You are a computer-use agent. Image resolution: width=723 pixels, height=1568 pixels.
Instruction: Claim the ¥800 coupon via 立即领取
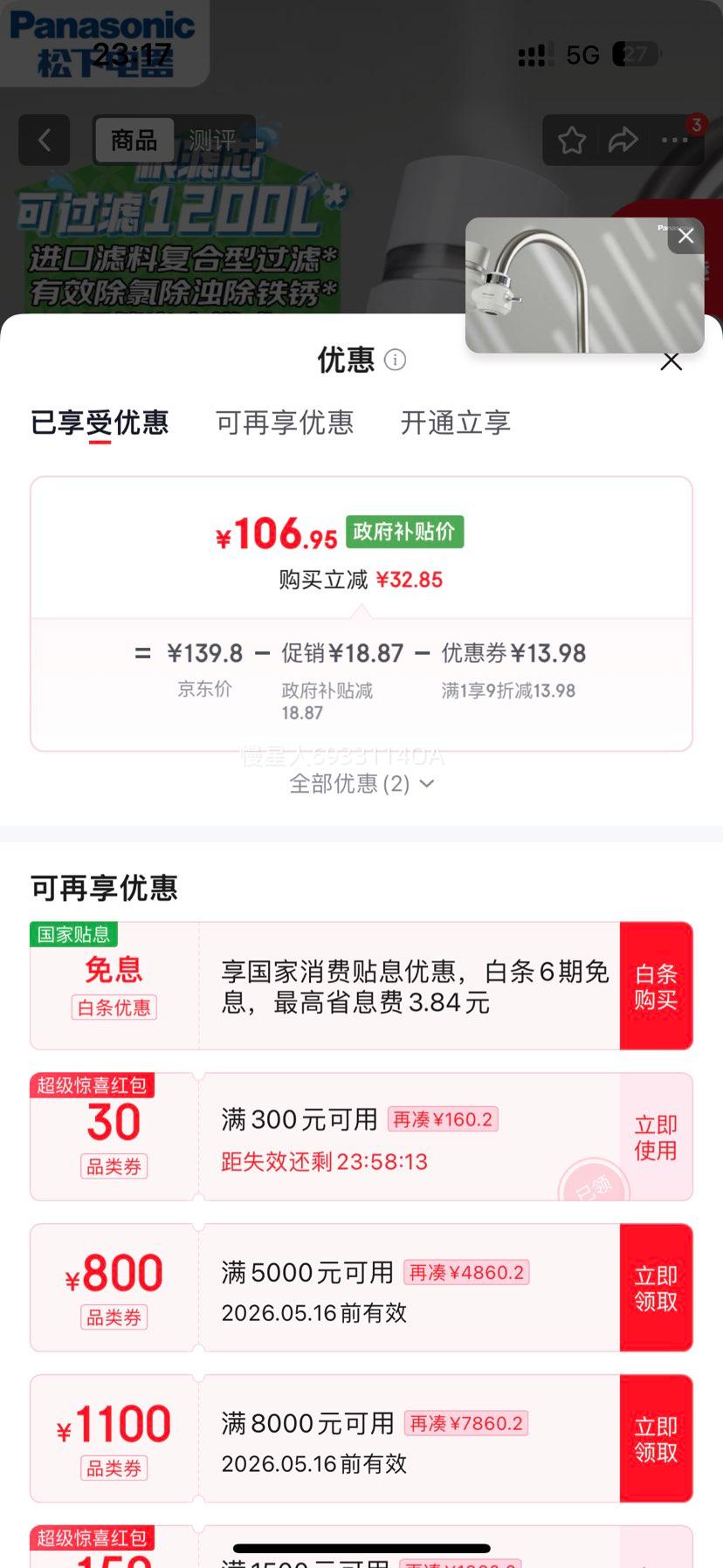[x=656, y=1288]
